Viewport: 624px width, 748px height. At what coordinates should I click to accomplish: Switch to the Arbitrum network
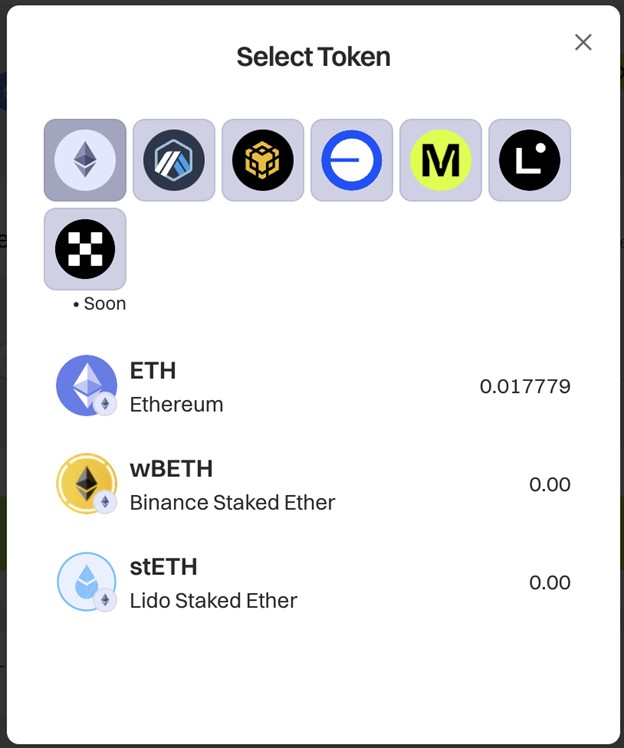point(174,160)
